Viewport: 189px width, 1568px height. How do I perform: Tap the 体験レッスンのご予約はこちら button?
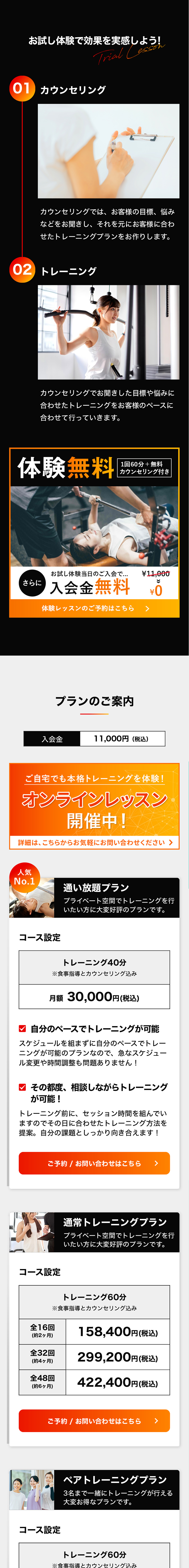pyautogui.click(x=94, y=608)
